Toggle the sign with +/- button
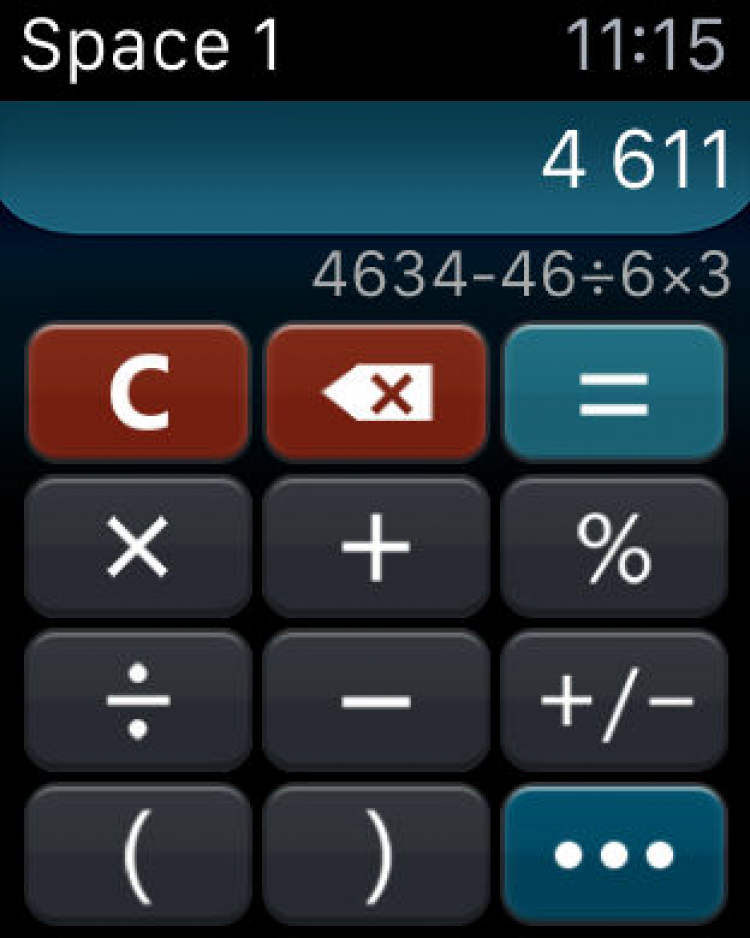 [x=614, y=701]
